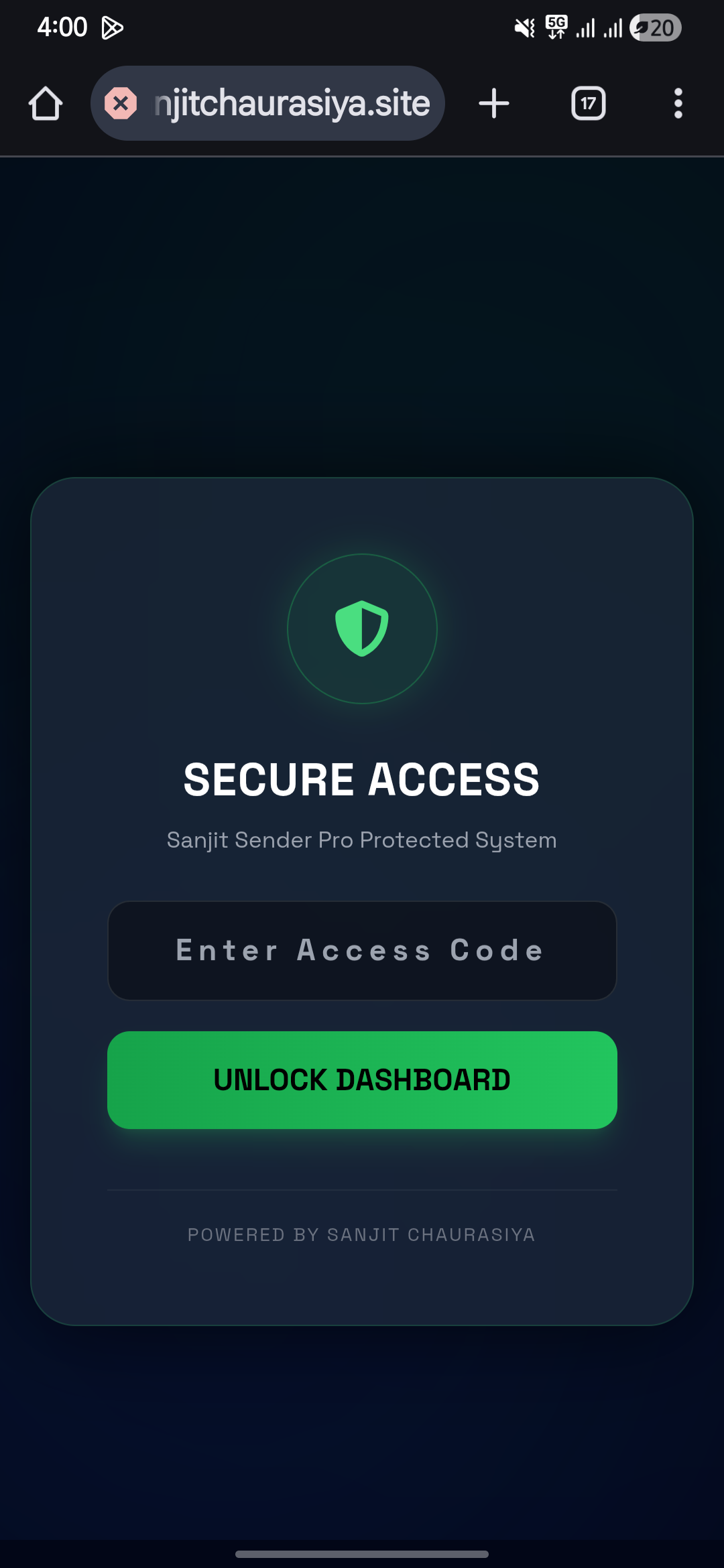The height and width of the screenshot is (1568, 724).
Task: Go to the browser home page
Action: click(46, 104)
